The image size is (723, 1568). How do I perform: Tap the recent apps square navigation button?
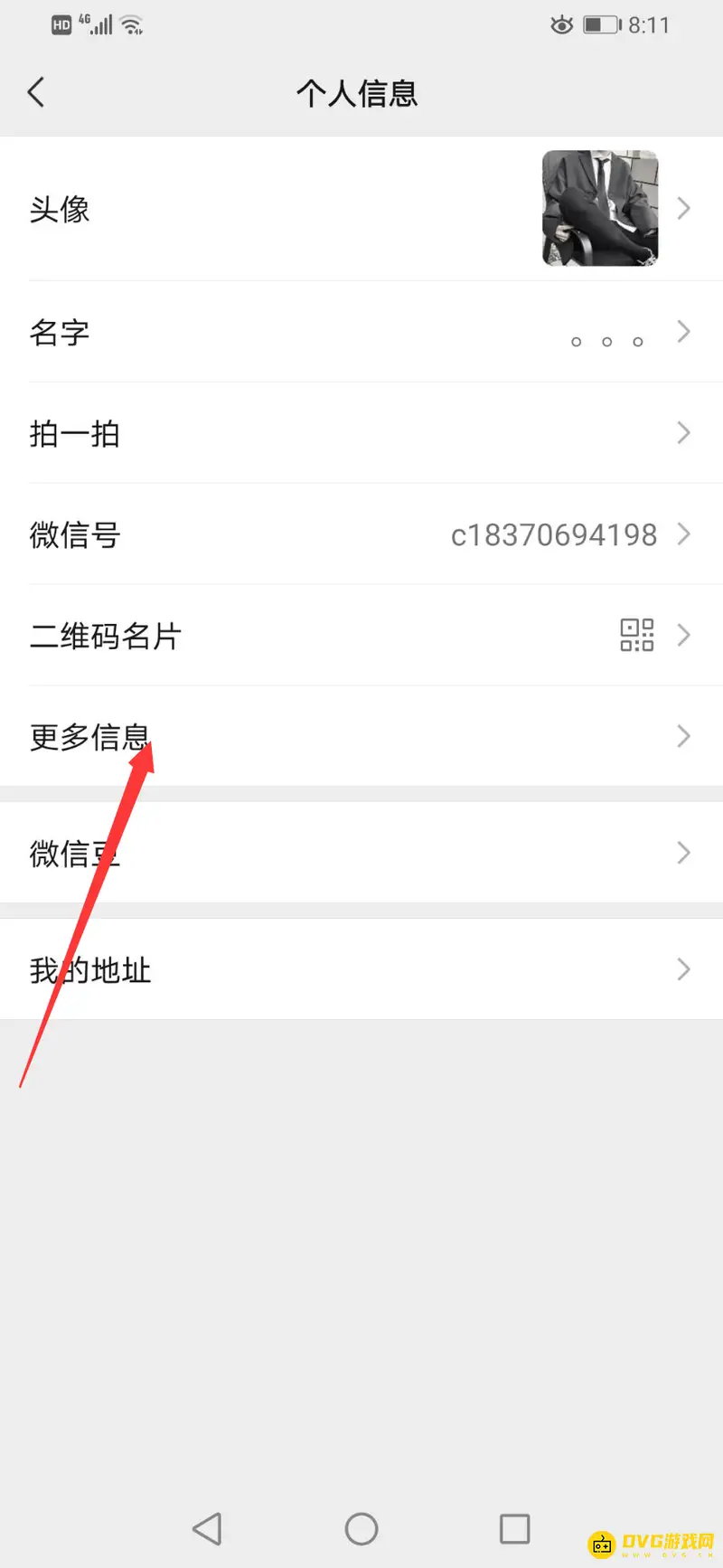pyautogui.click(x=514, y=1528)
